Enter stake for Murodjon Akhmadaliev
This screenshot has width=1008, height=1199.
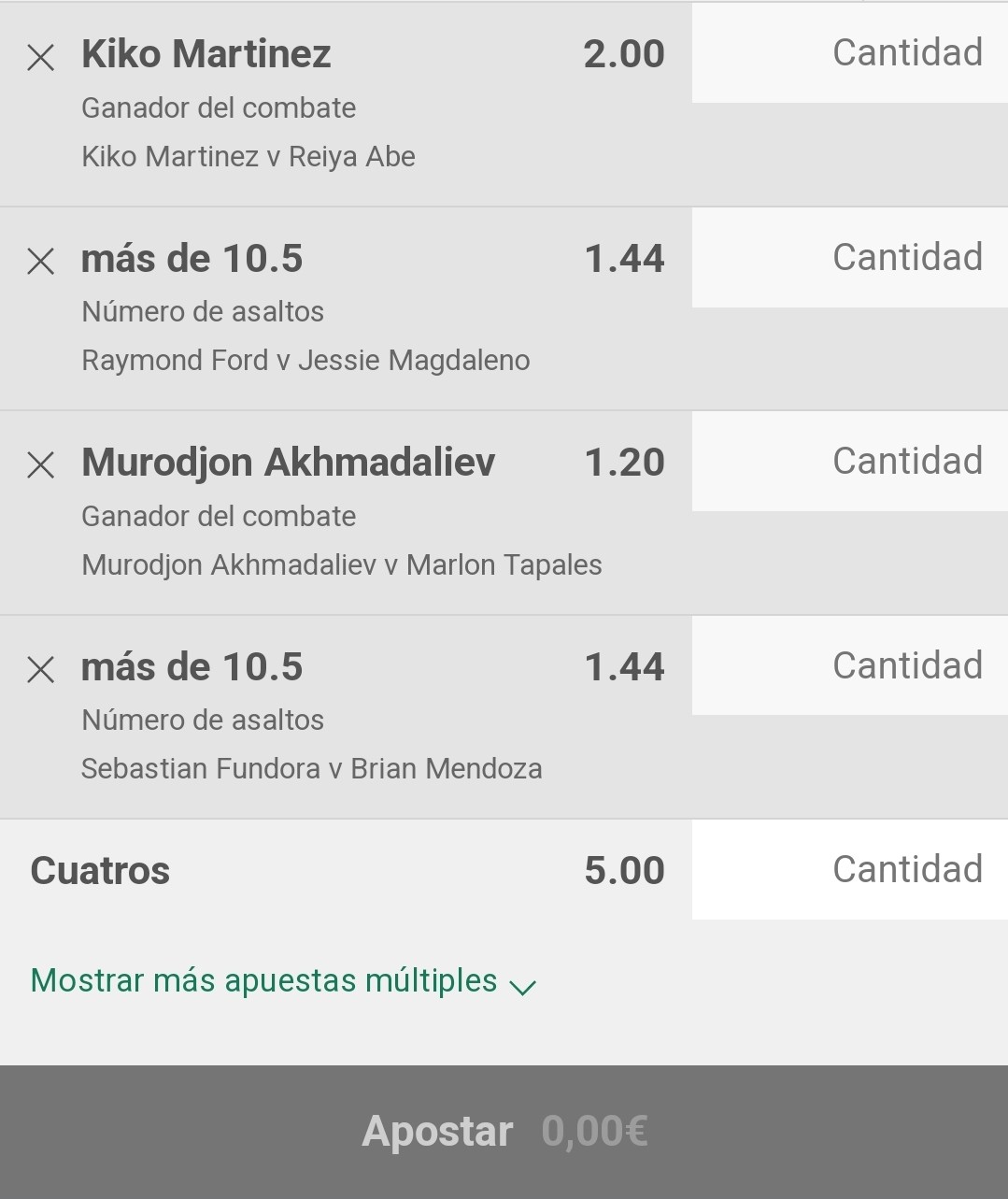point(849,462)
